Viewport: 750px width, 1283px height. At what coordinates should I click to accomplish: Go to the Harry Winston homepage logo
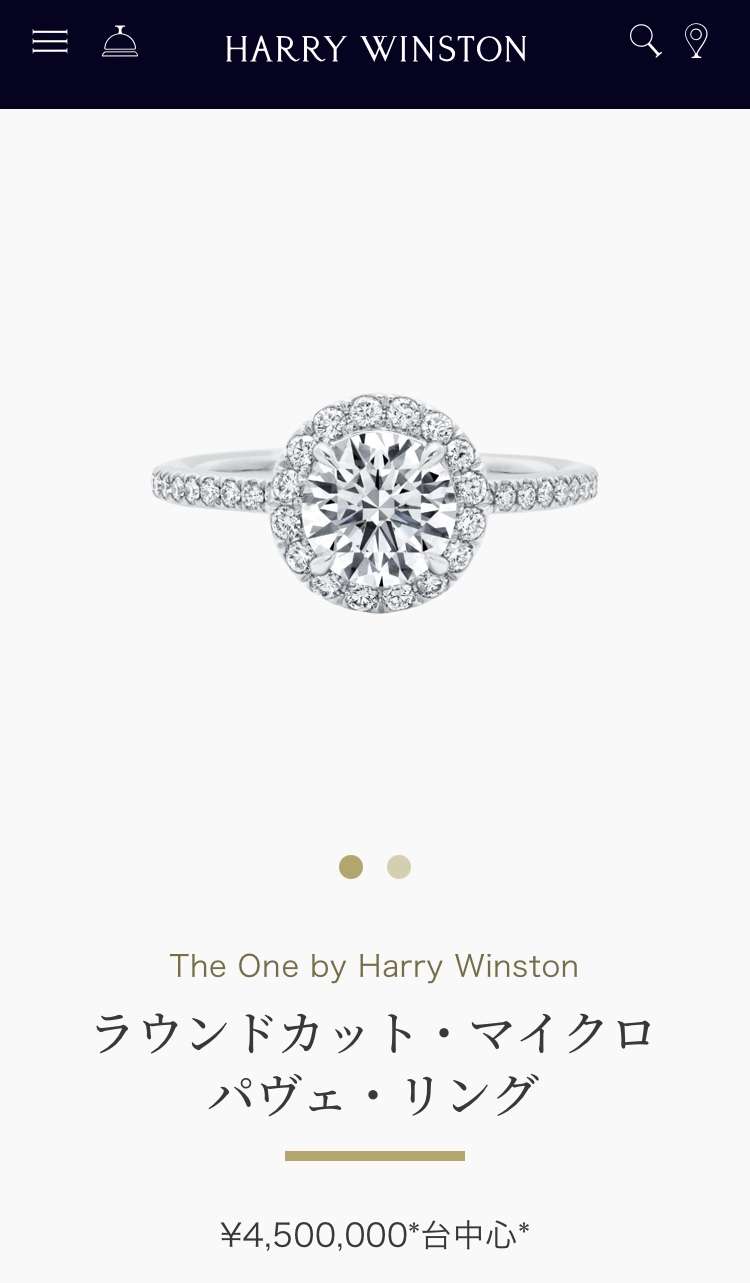click(375, 48)
